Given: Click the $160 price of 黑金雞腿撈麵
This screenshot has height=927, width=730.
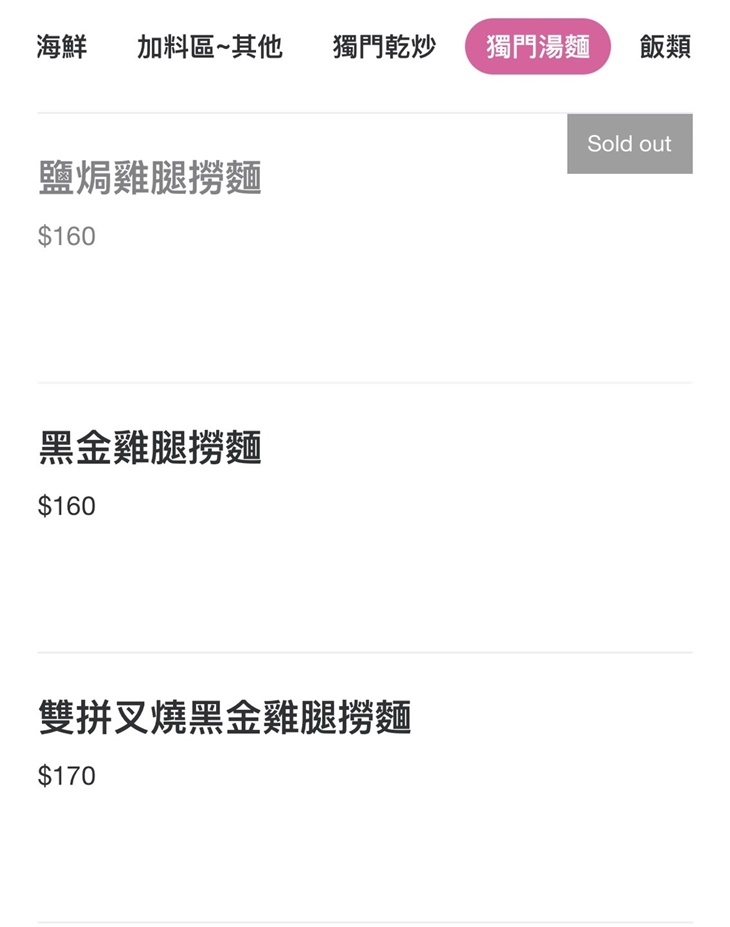Looking at the screenshot, I should (65, 506).
